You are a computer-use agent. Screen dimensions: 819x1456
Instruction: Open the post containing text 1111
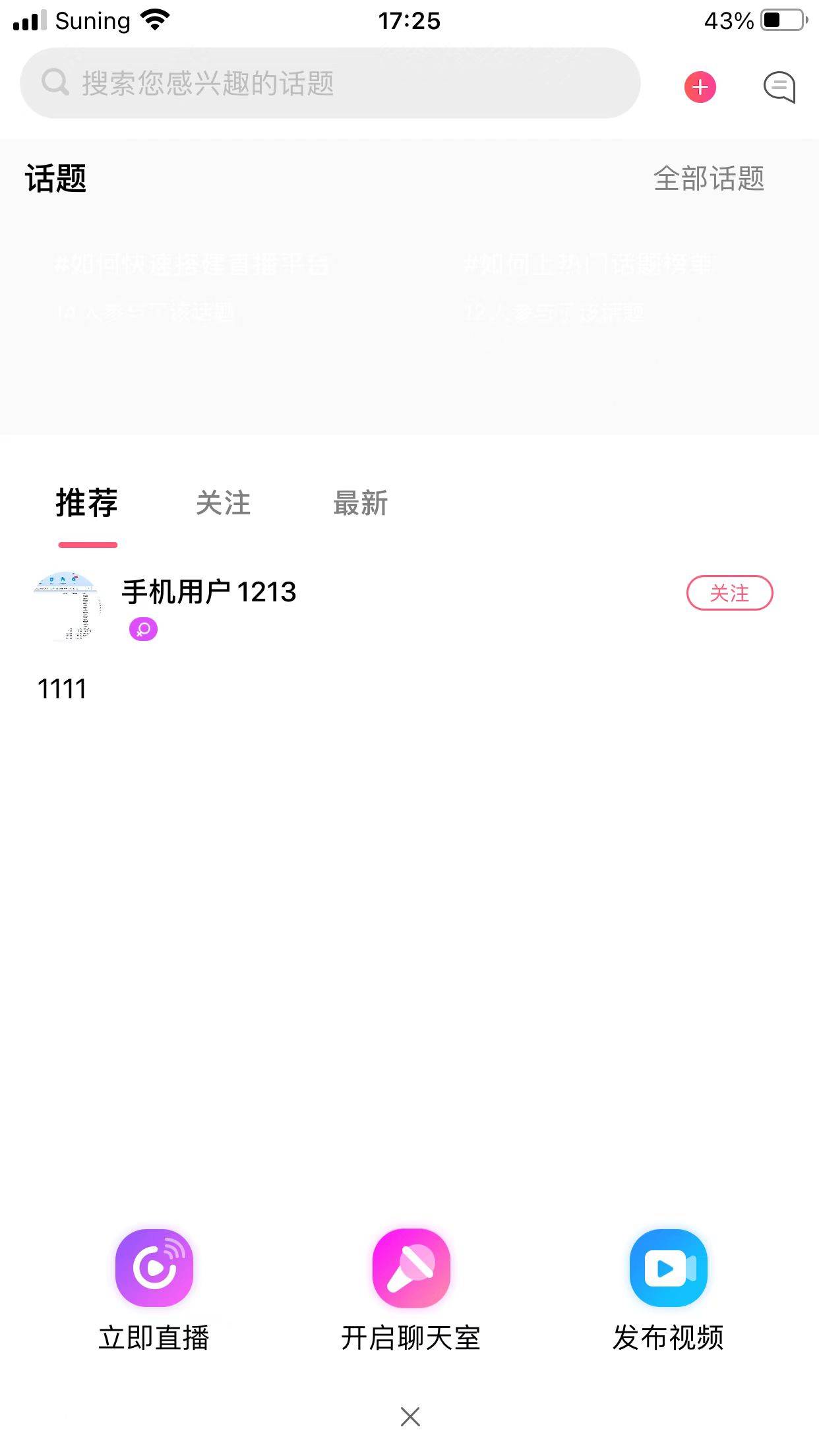point(61,688)
